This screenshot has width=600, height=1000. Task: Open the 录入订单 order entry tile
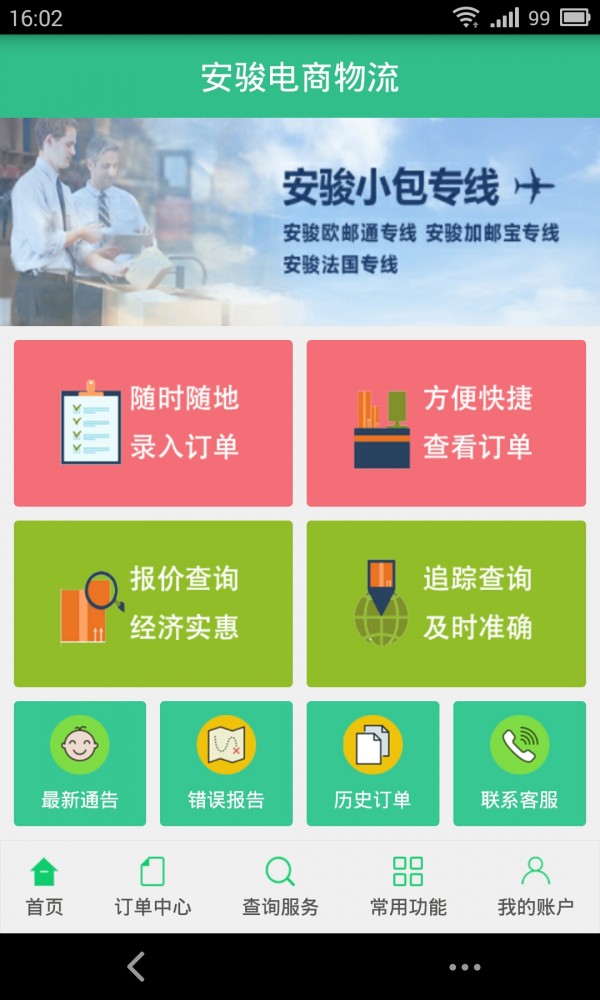[x=153, y=423]
